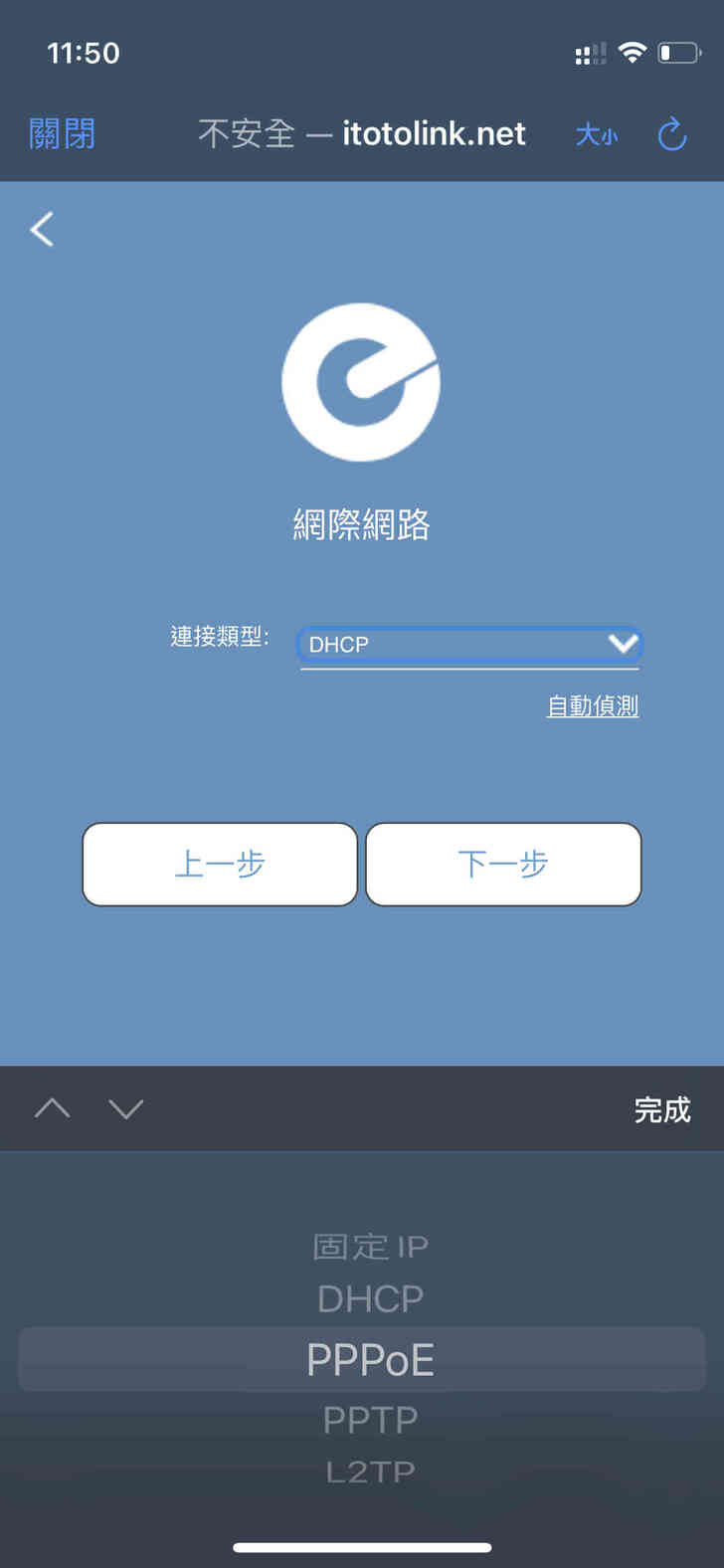Select PPPoE in the picker
724x1568 pixels.
(x=370, y=1360)
